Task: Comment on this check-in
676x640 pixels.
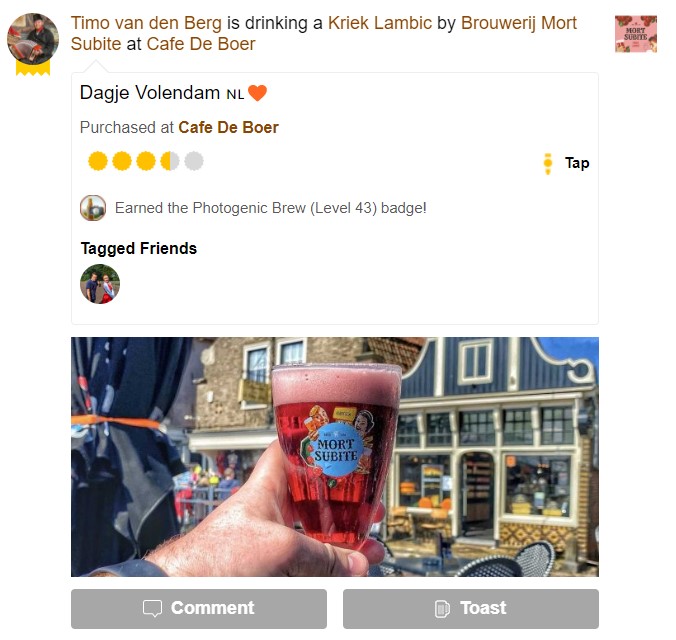Action: click(198, 608)
